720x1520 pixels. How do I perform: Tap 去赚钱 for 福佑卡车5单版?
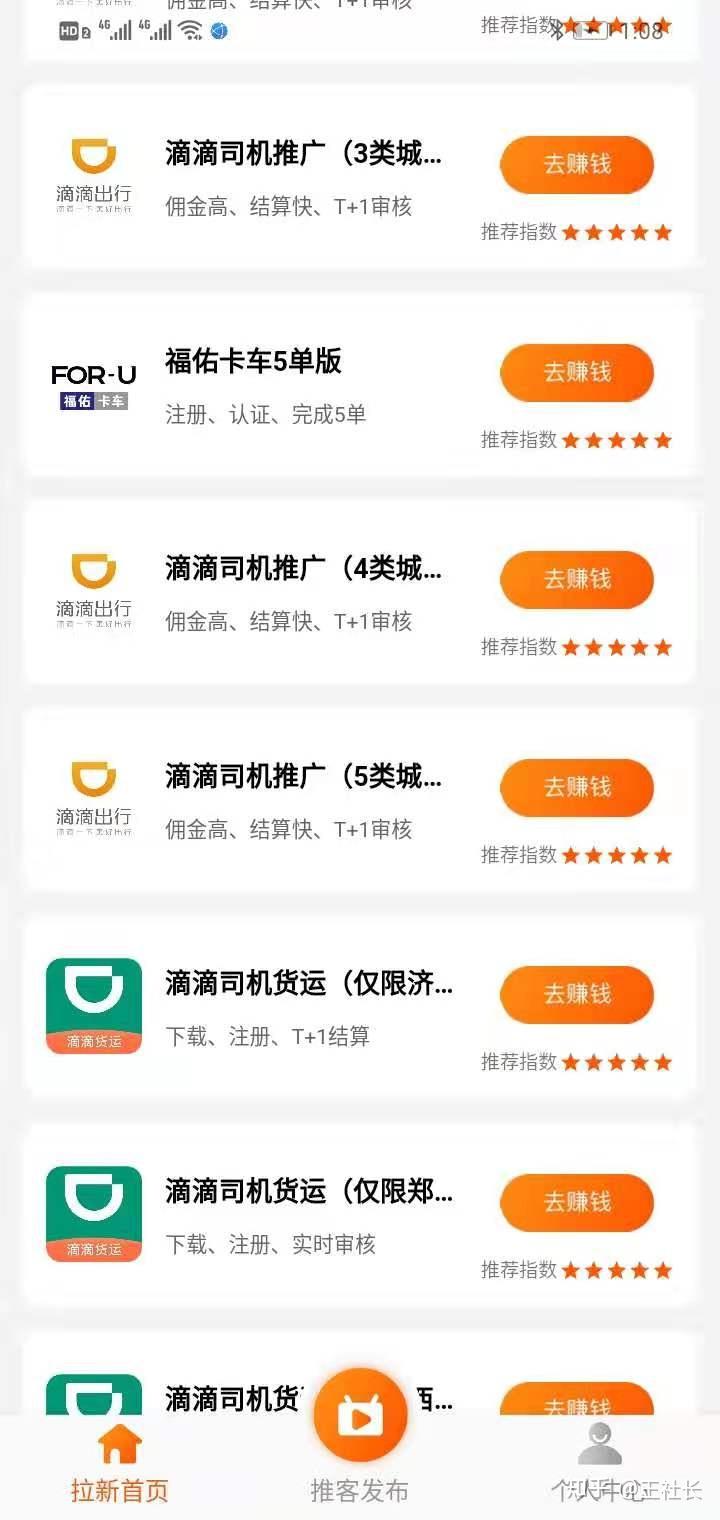(577, 373)
